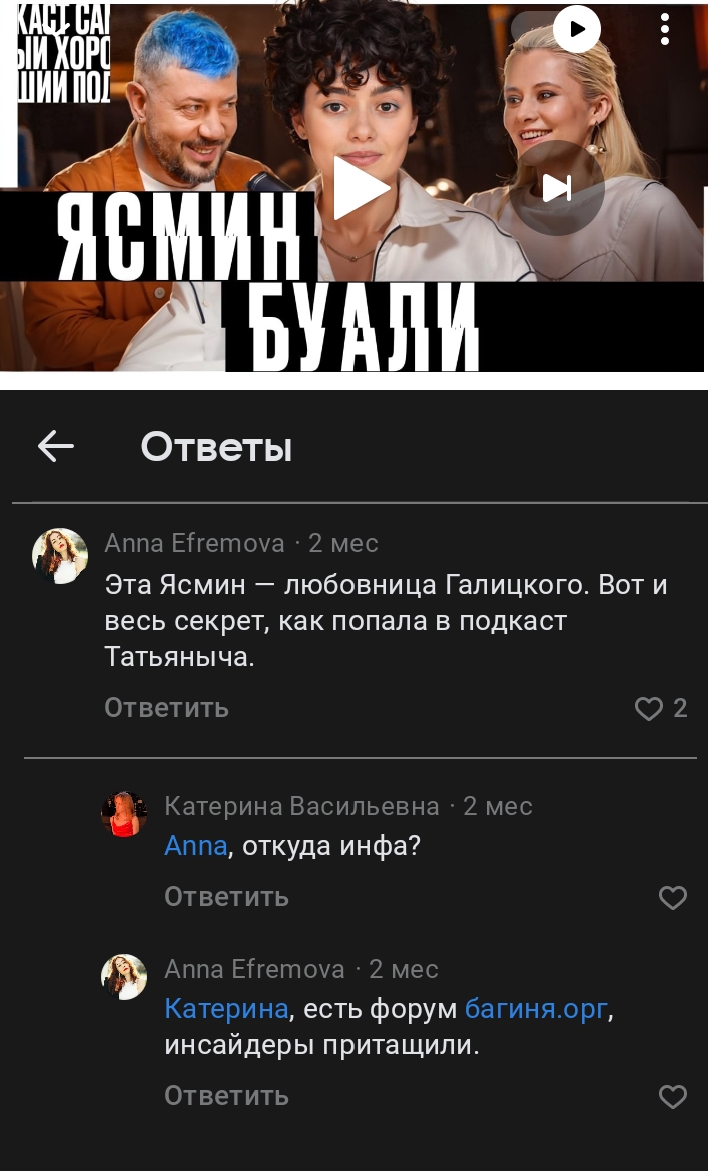Open the Anna mention in Катерина's reply
Screen dimensions: 708x1171
tap(195, 846)
